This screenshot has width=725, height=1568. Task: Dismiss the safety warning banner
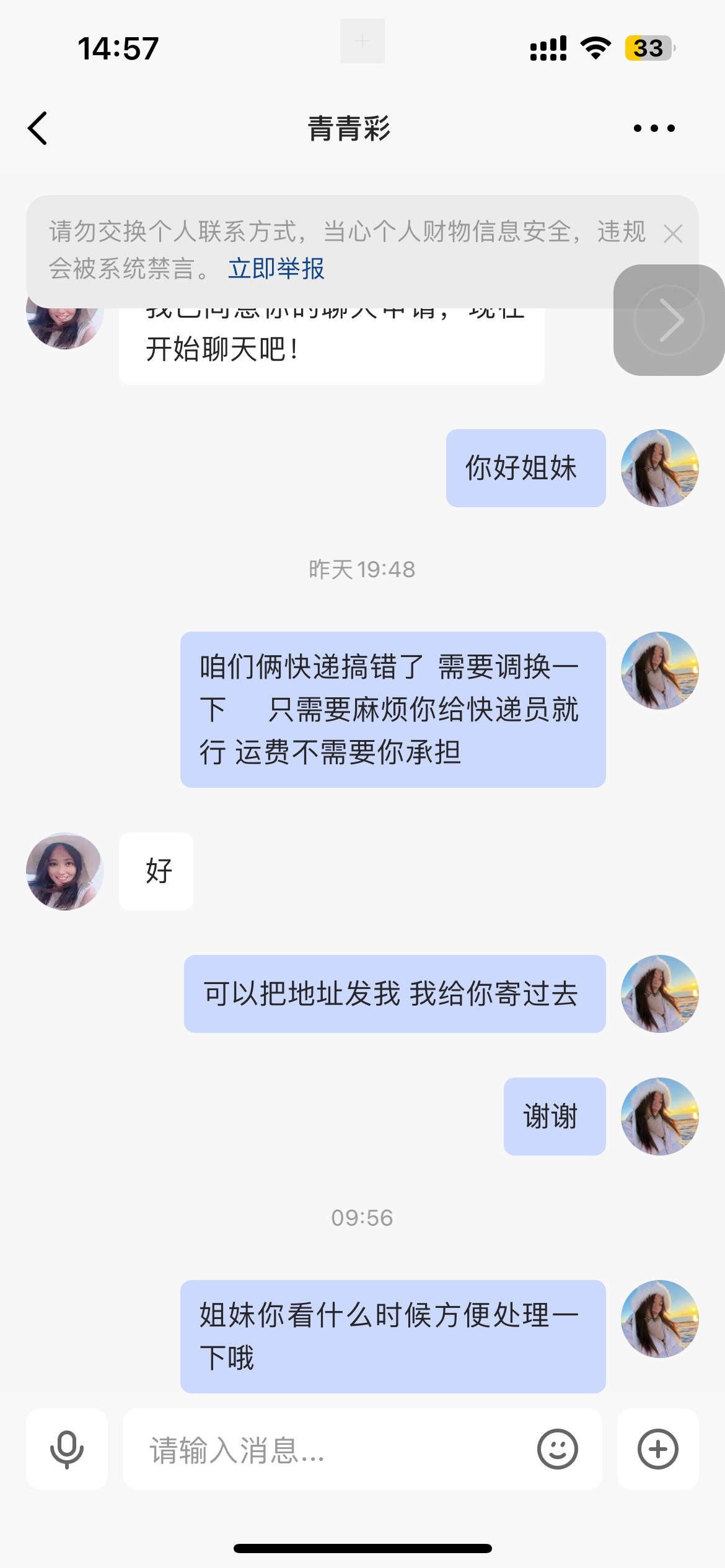coord(672,233)
